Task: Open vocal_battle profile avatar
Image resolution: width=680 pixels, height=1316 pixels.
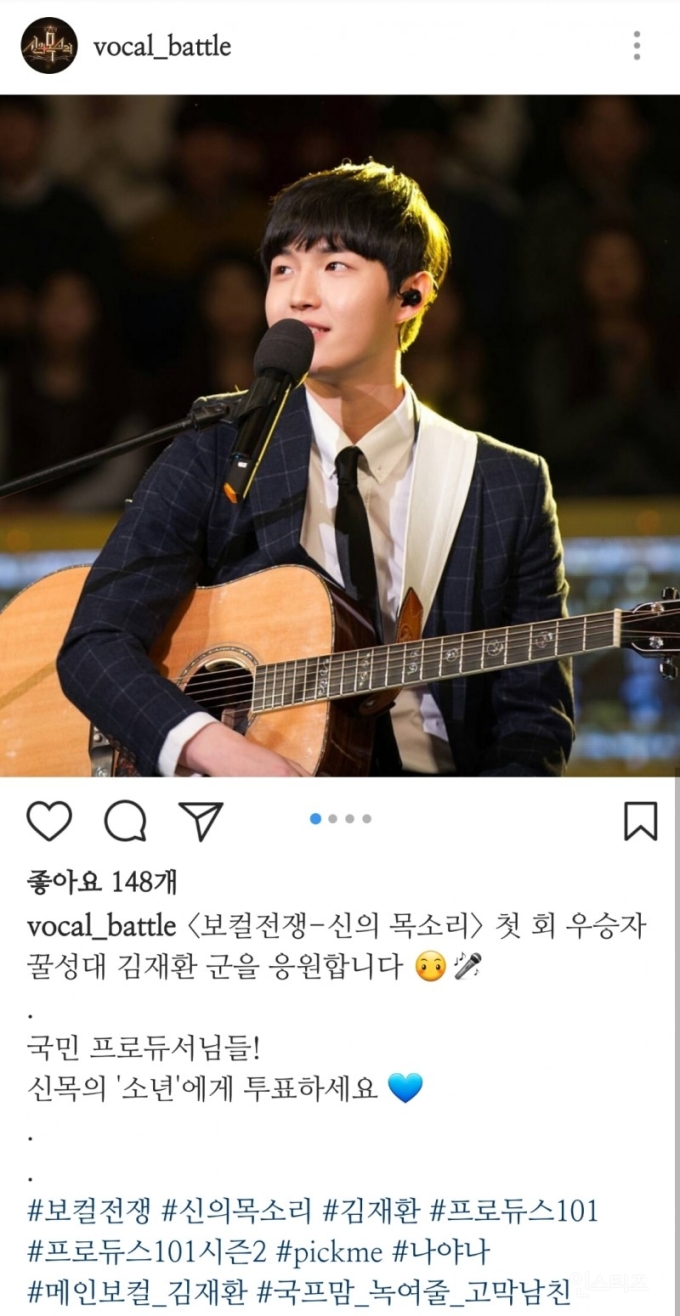Action: pos(49,46)
